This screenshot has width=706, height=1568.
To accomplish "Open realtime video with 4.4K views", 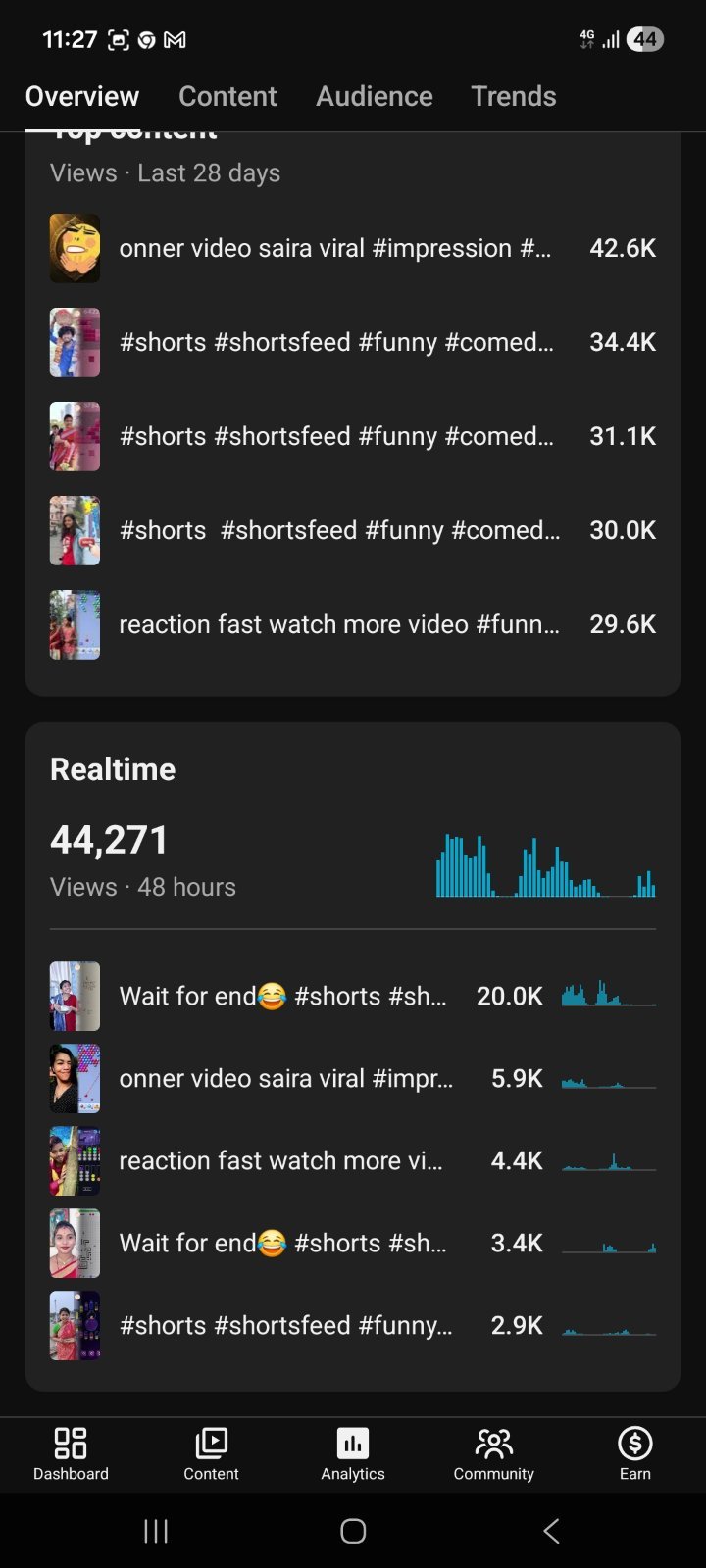I will pos(353,1160).
